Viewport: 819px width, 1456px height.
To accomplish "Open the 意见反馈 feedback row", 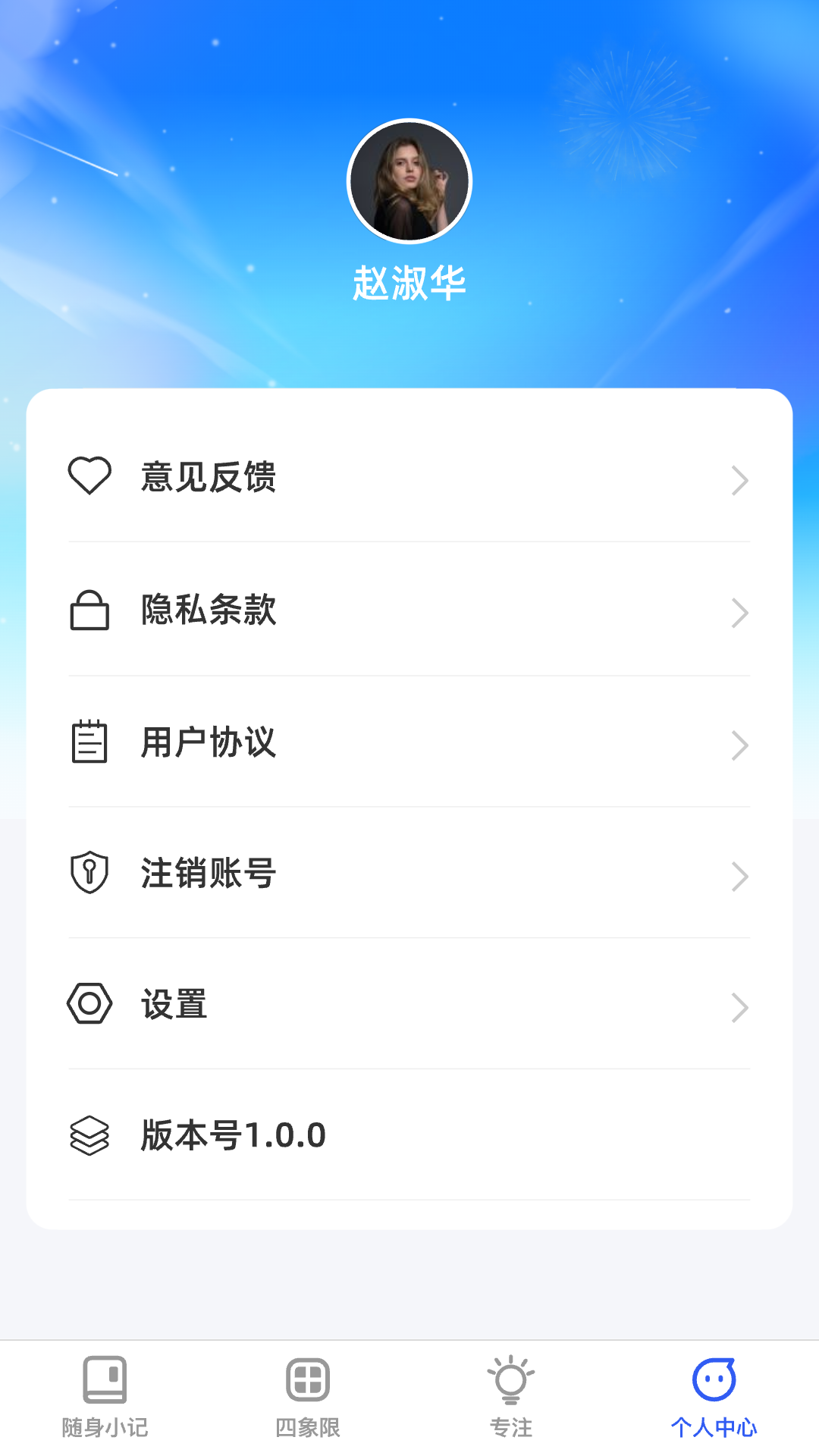I will [409, 478].
